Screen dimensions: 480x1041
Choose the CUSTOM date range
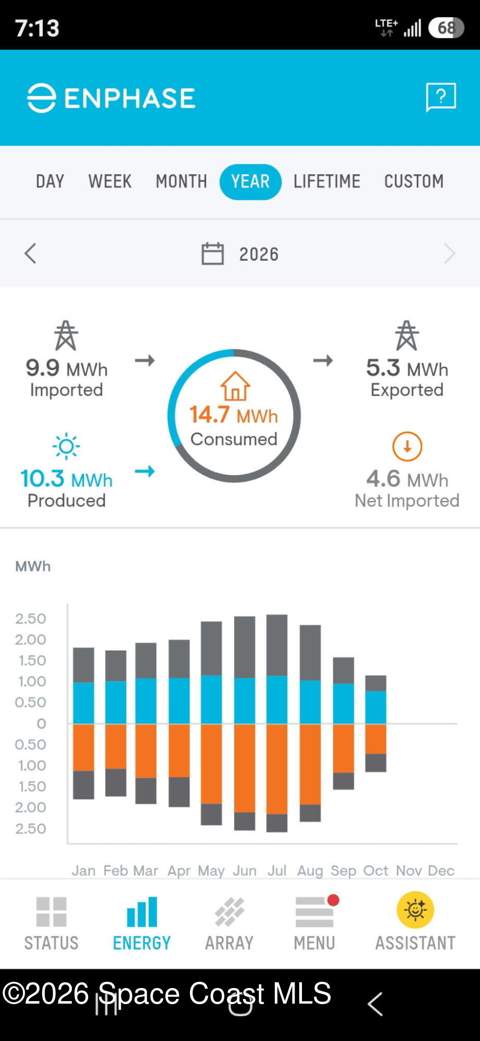point(414,181)
